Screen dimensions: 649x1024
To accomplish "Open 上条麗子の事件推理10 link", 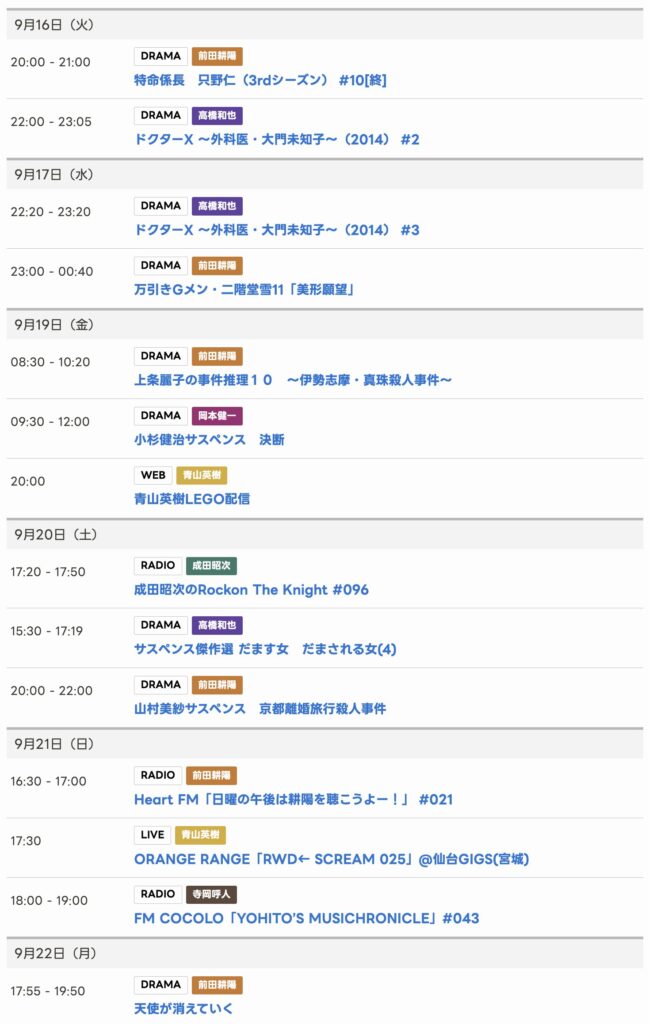I will point(293,380).
